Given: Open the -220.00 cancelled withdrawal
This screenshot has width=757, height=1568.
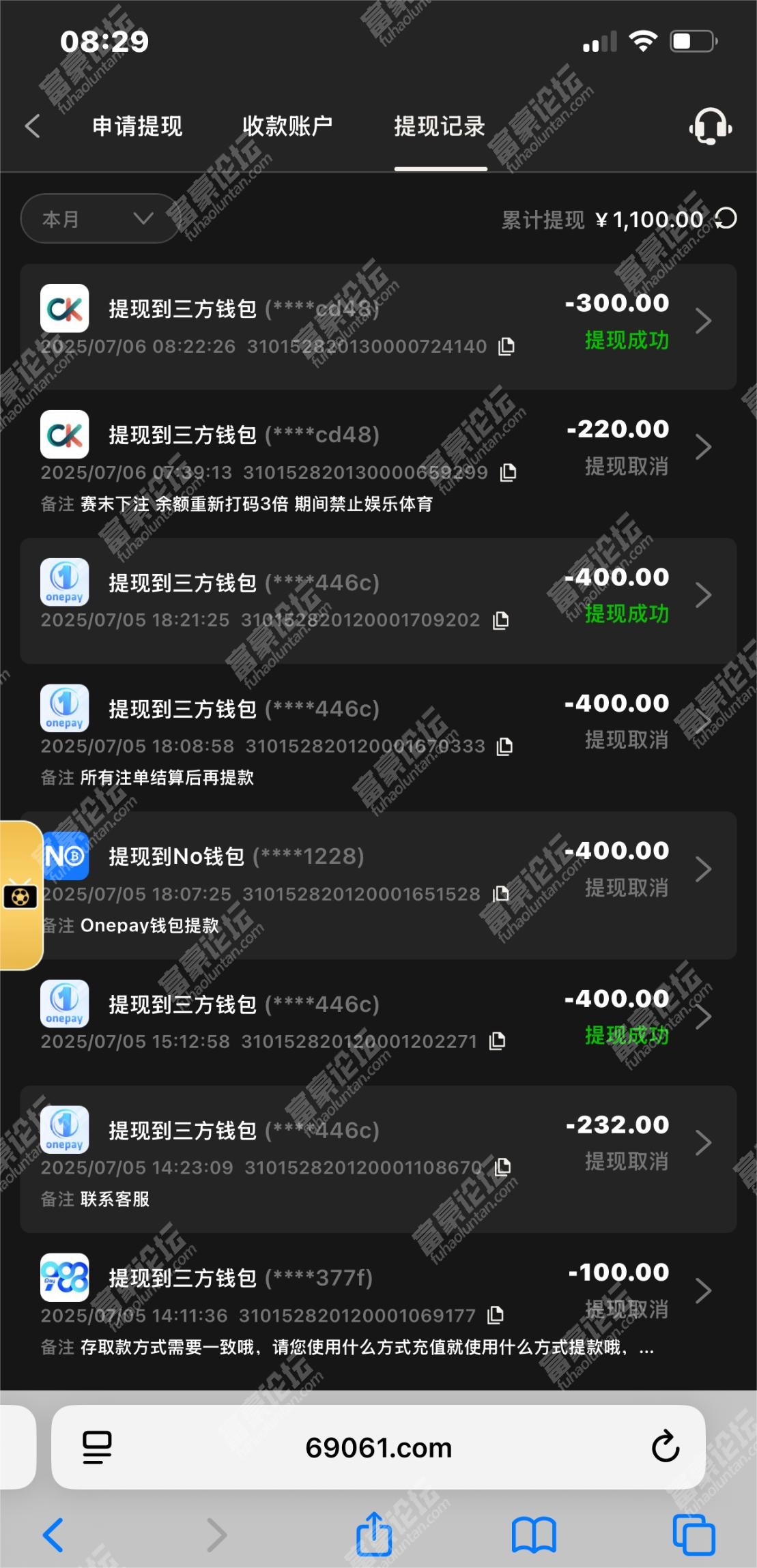Looking at the screenshot, I should pos(378,463).
